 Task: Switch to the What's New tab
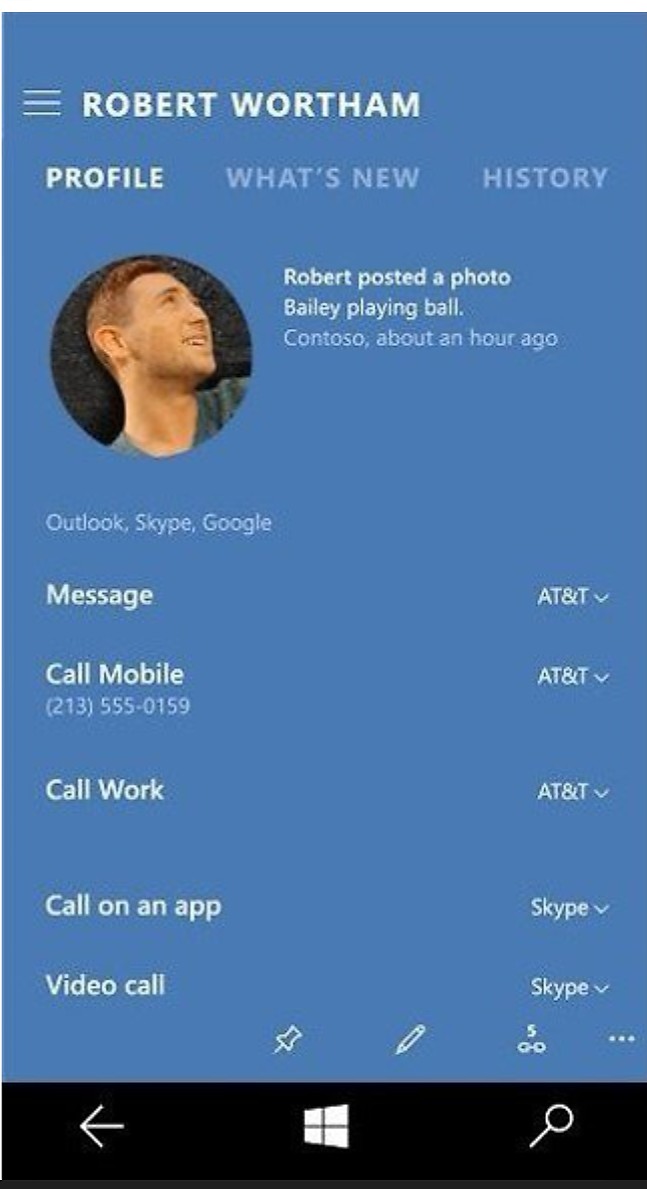[x=322, y=177]
